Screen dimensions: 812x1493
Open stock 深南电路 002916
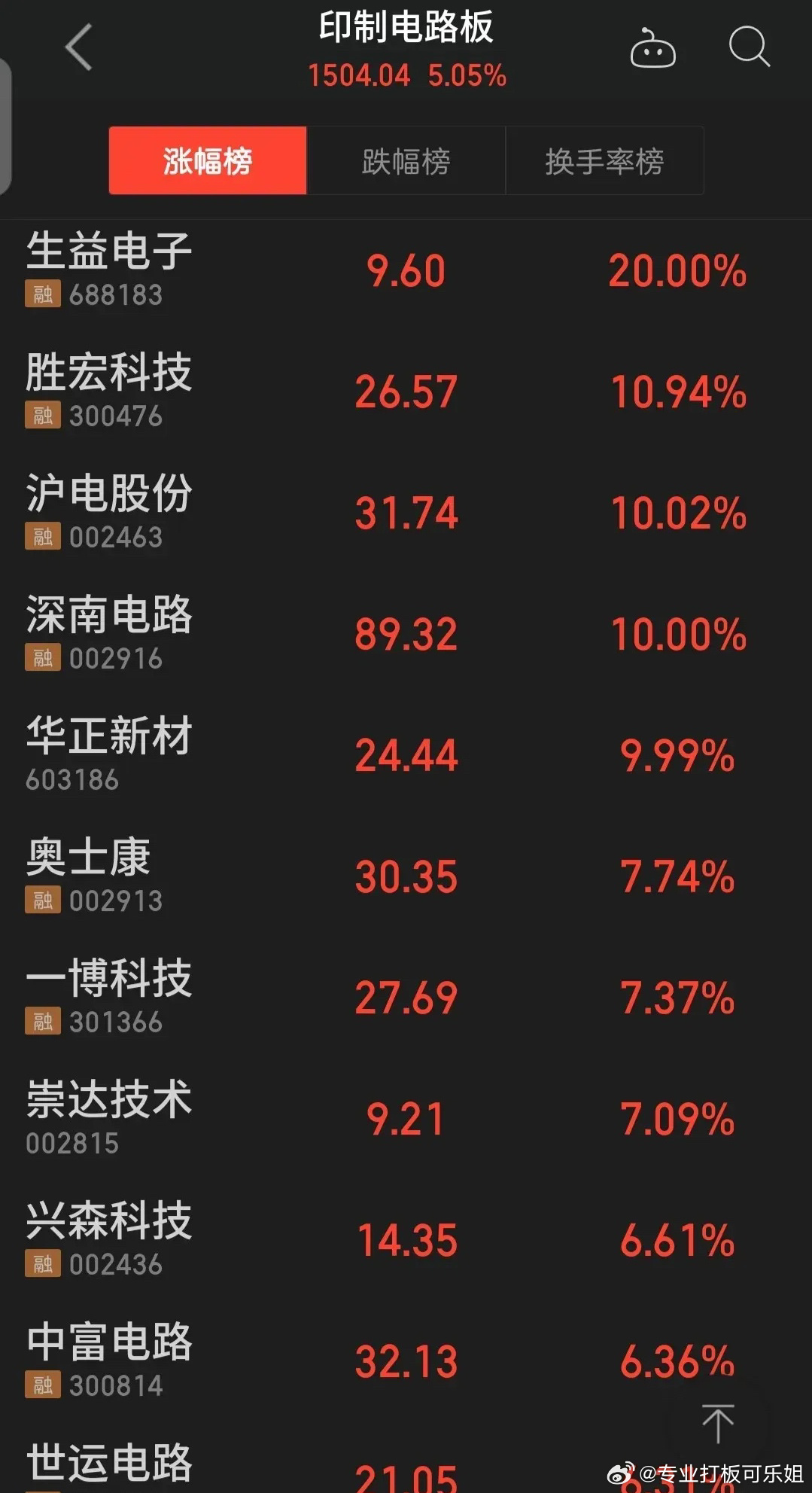tap(406, 634)
